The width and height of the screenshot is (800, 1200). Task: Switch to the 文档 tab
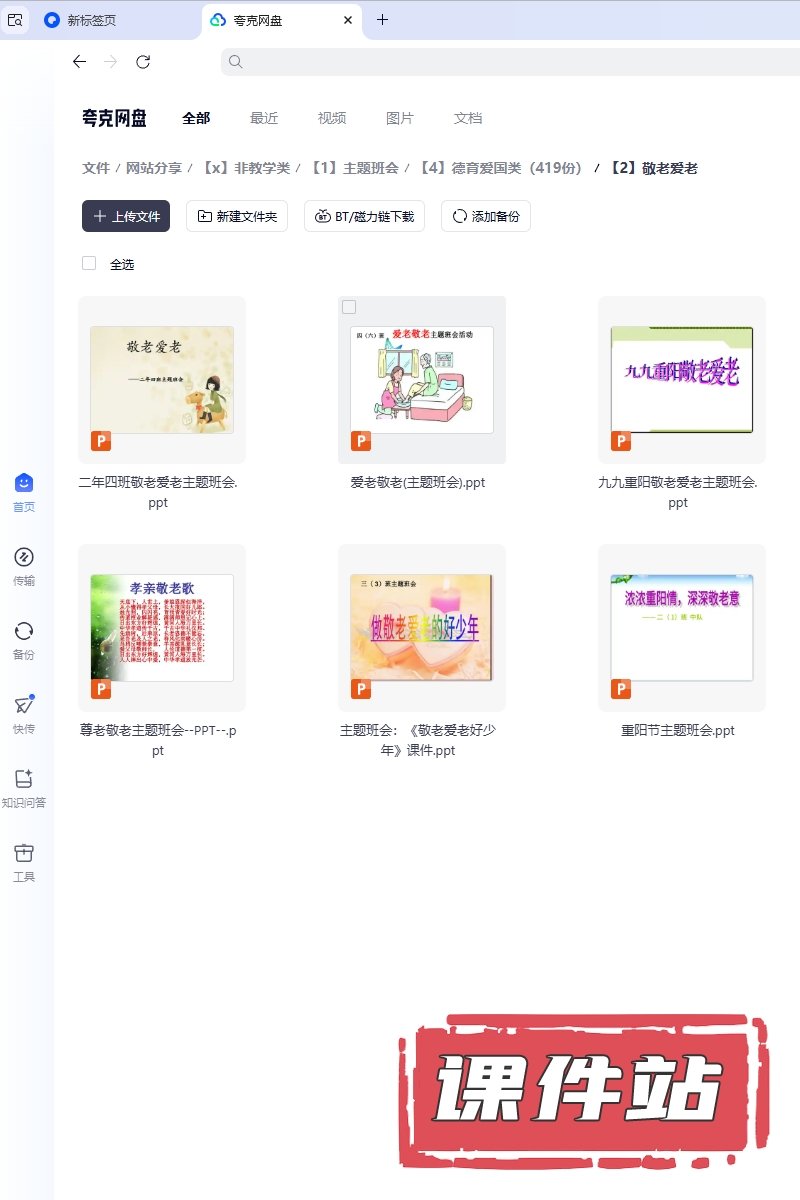click(x=468, y=118)
